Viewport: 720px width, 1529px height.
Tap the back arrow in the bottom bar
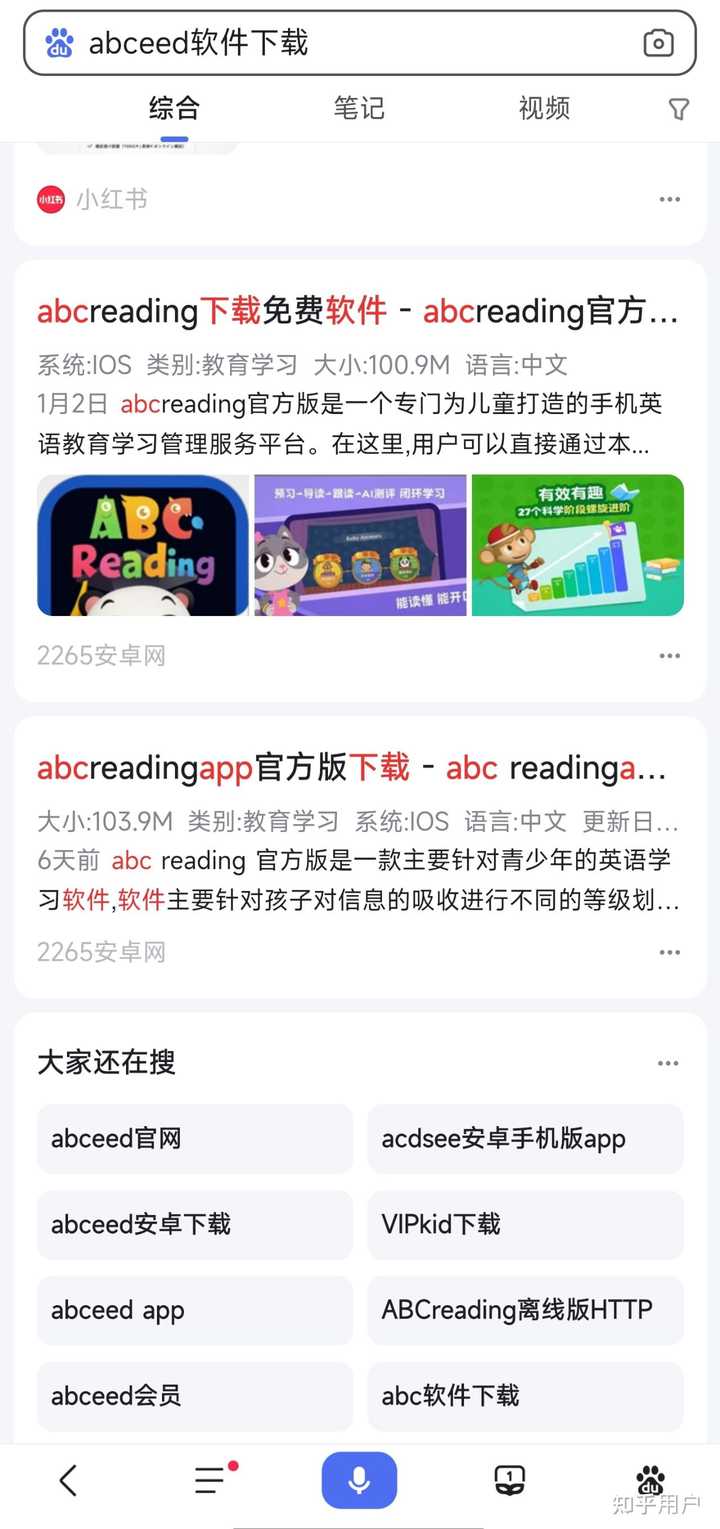click(x=68, y=1481)
